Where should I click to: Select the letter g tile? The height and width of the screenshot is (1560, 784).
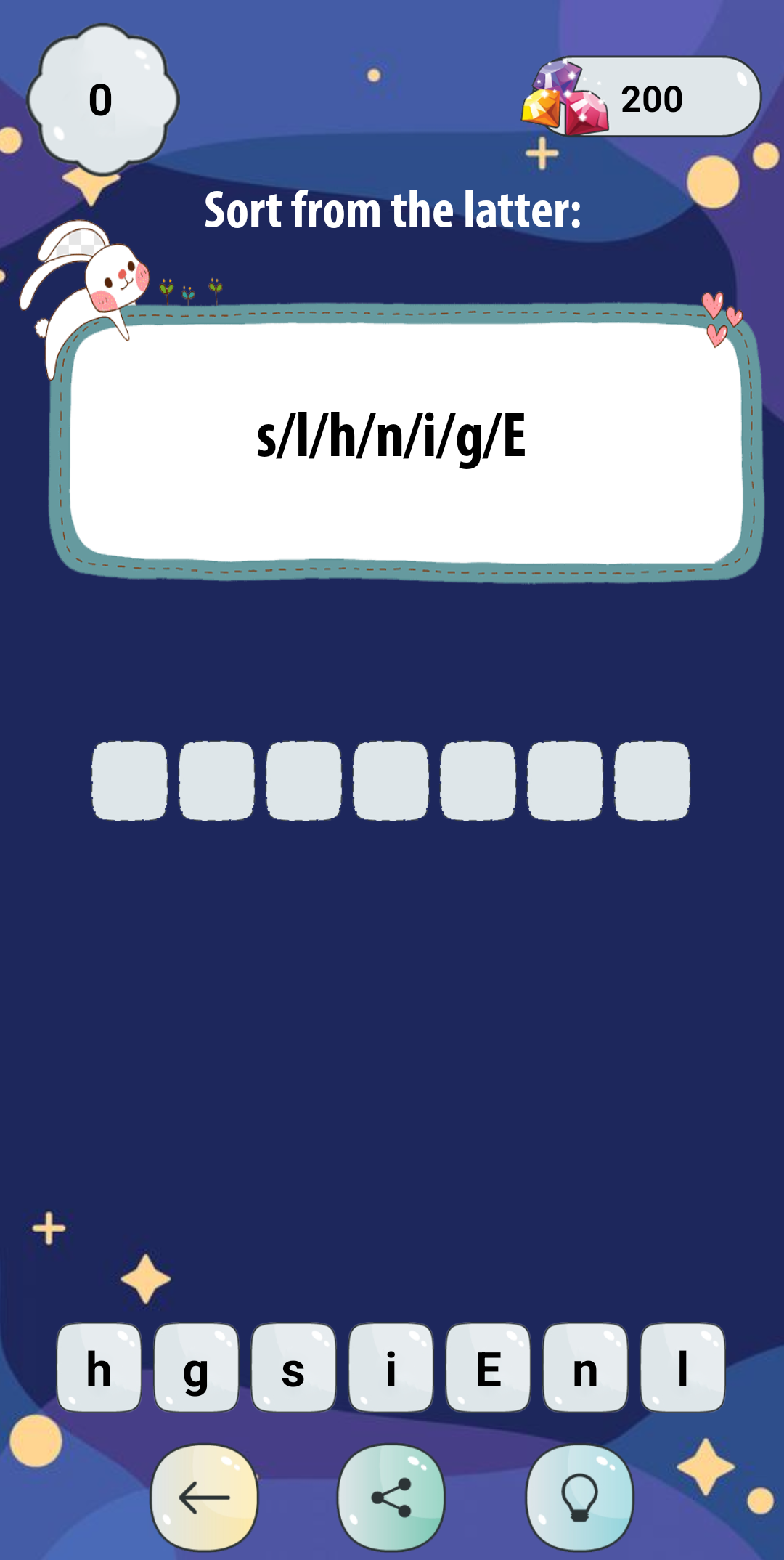point(196,1368)
